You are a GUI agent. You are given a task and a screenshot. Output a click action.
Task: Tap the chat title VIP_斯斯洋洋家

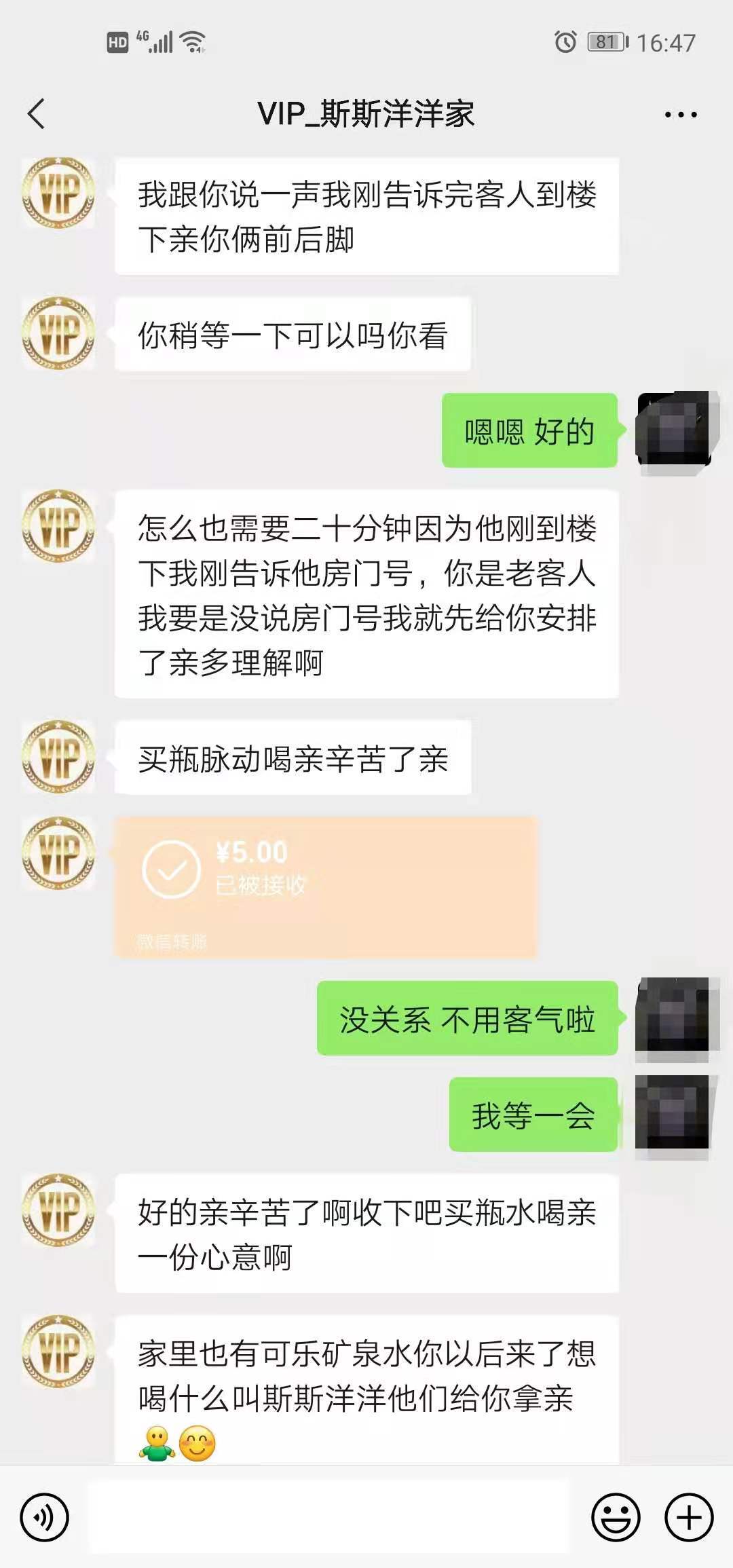[x=366, y=114]
